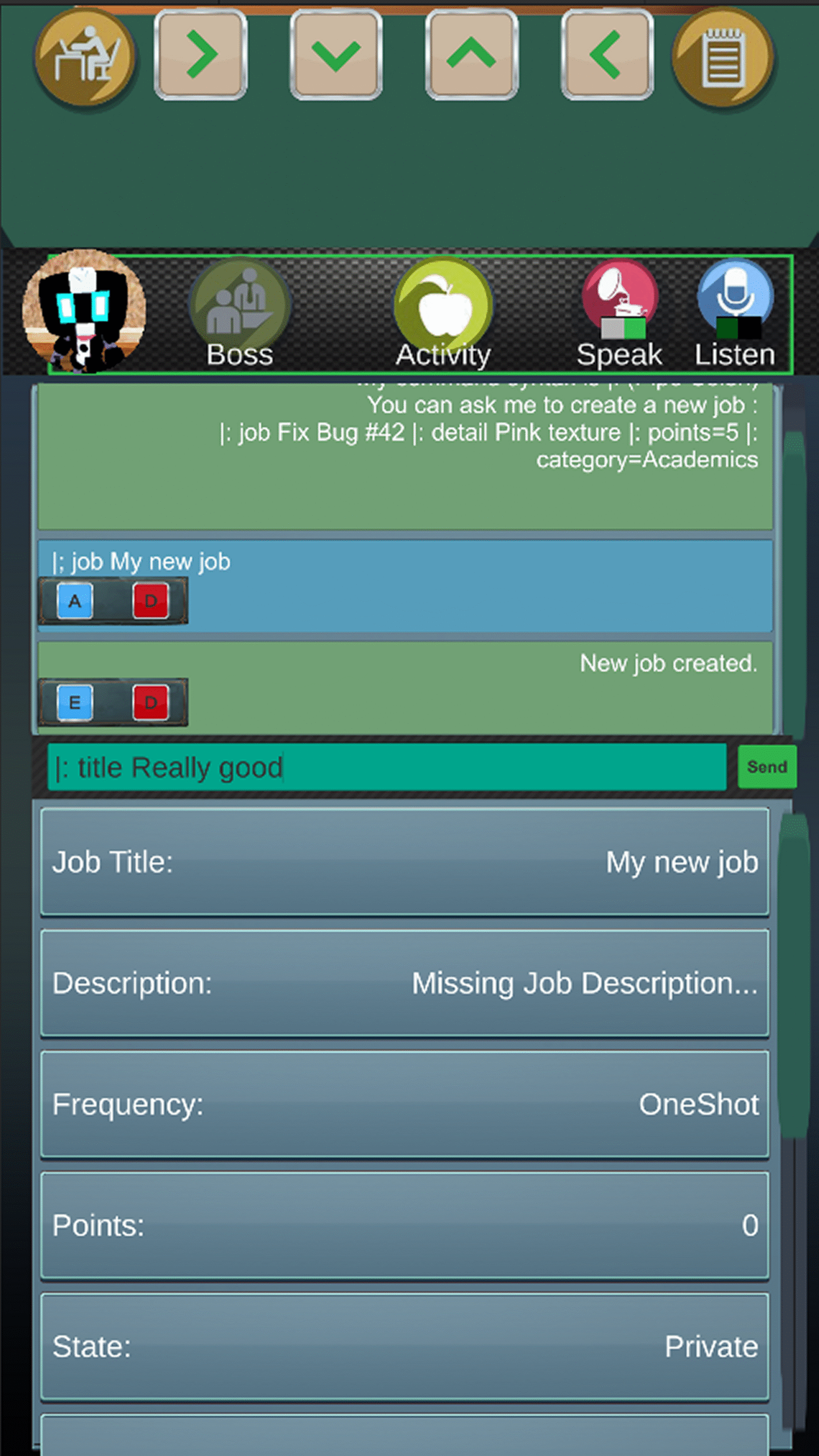Tap the red D button under 'New job created'

point(151,702)
